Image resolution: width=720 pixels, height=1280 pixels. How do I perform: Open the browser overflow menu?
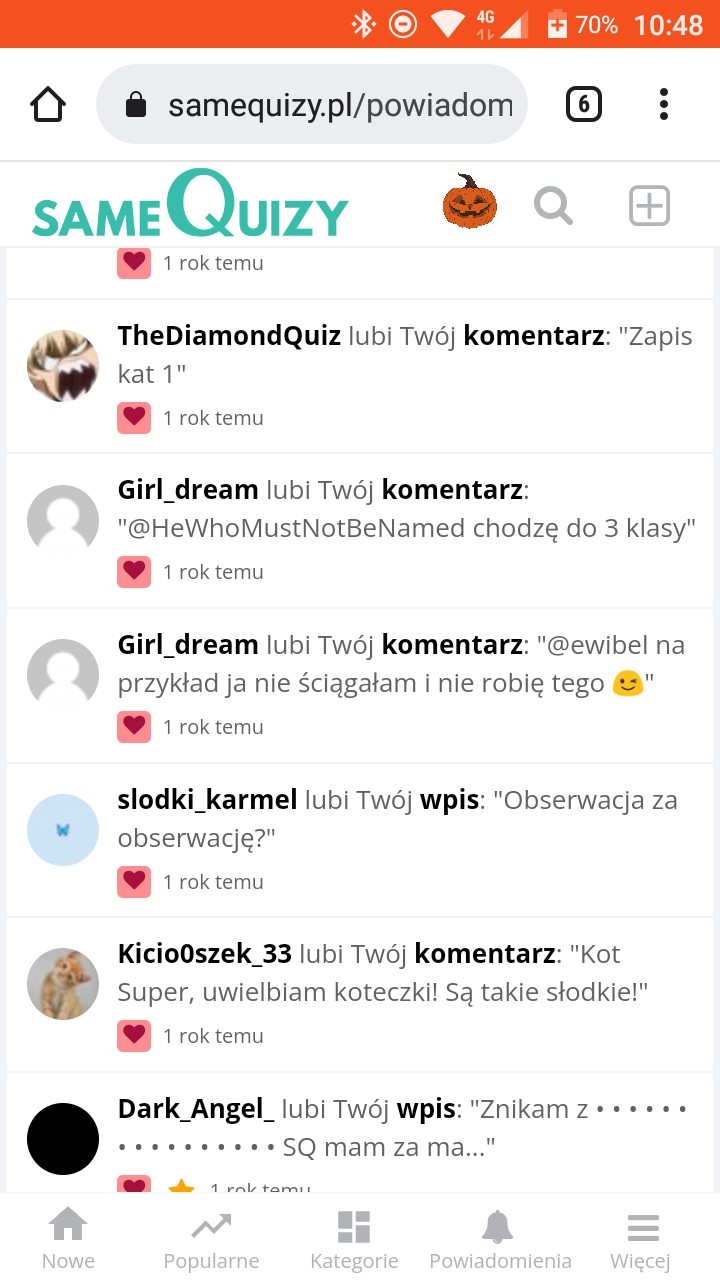[663, 105]
